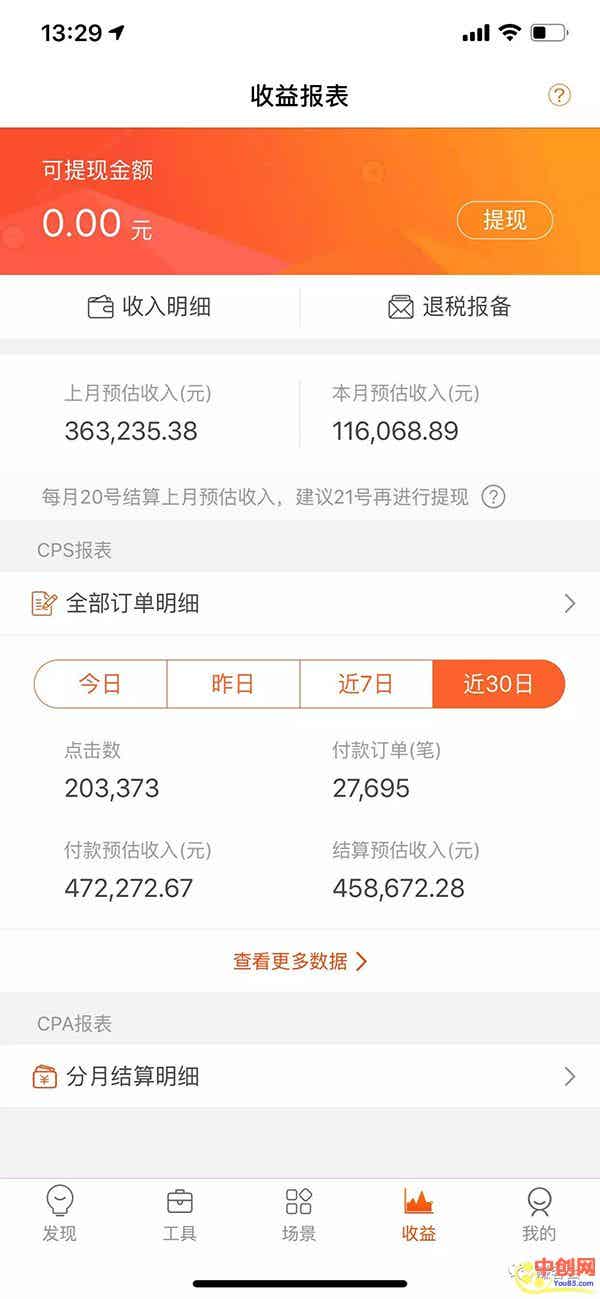Switch to the 昨日 segment
Screen dimensions: 600x1299
(233, 685)
